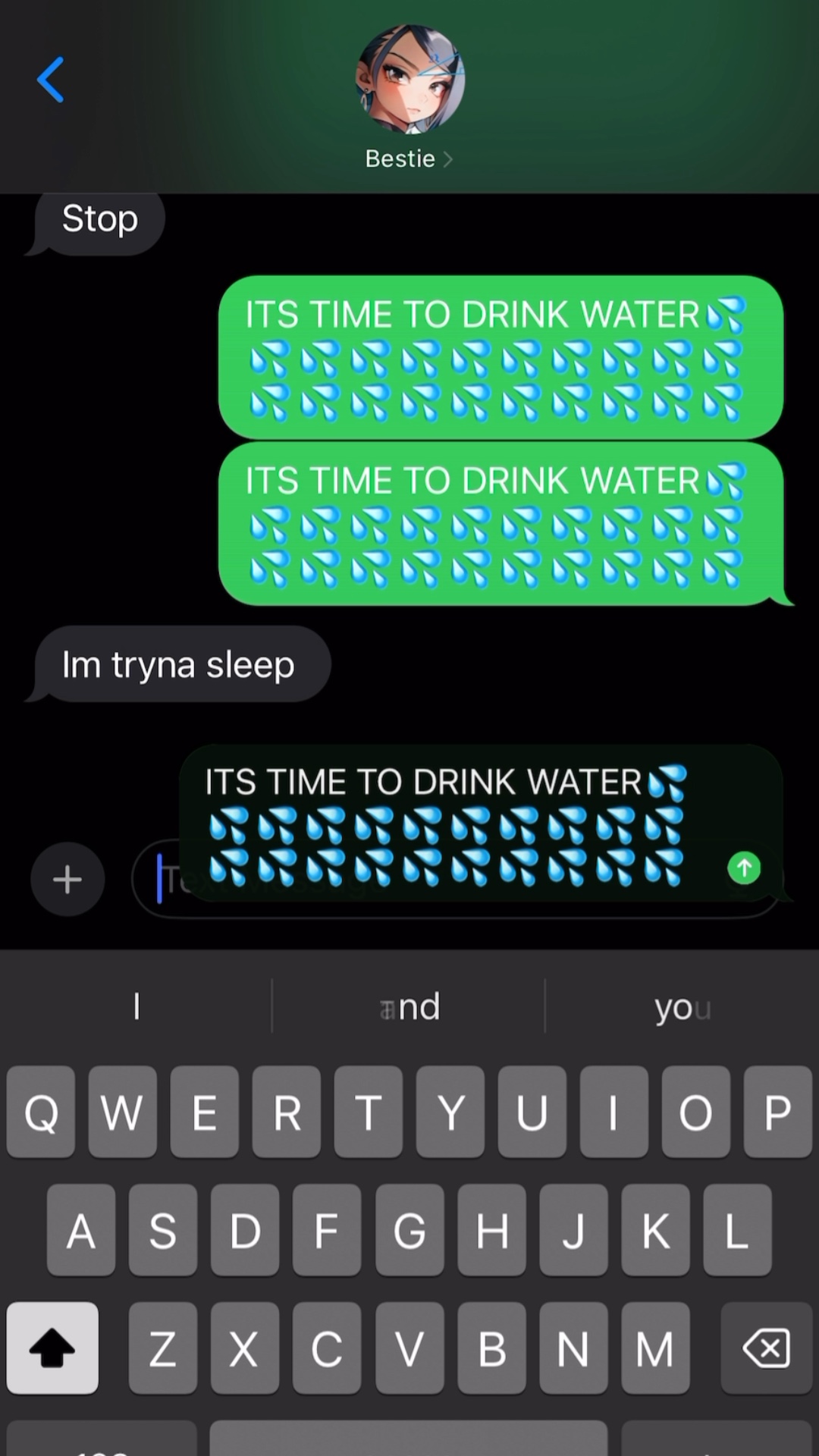Open Bestie's contact details
The height and width of the screenshot is (1456, 819).
point(409,158)
